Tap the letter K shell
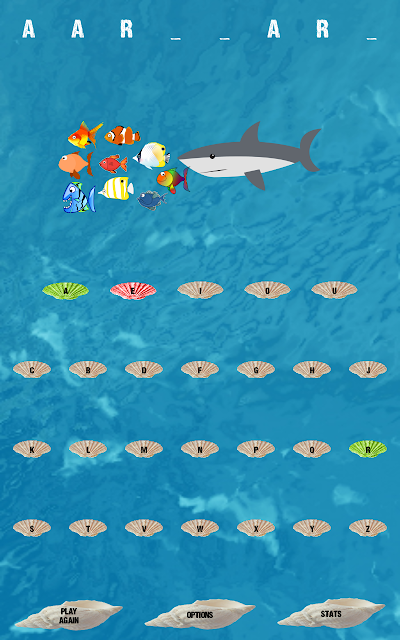 pos(32,449)
